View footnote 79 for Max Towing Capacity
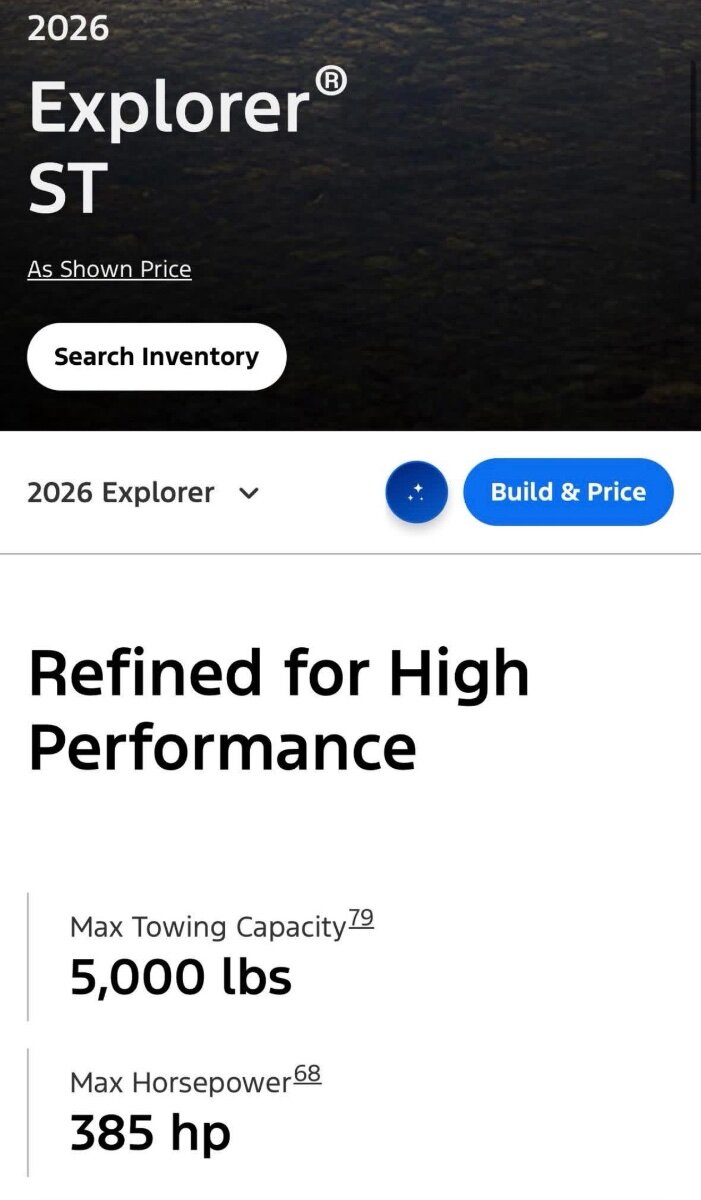This screenshot has height=1200, width=701. tap(361, 920)
